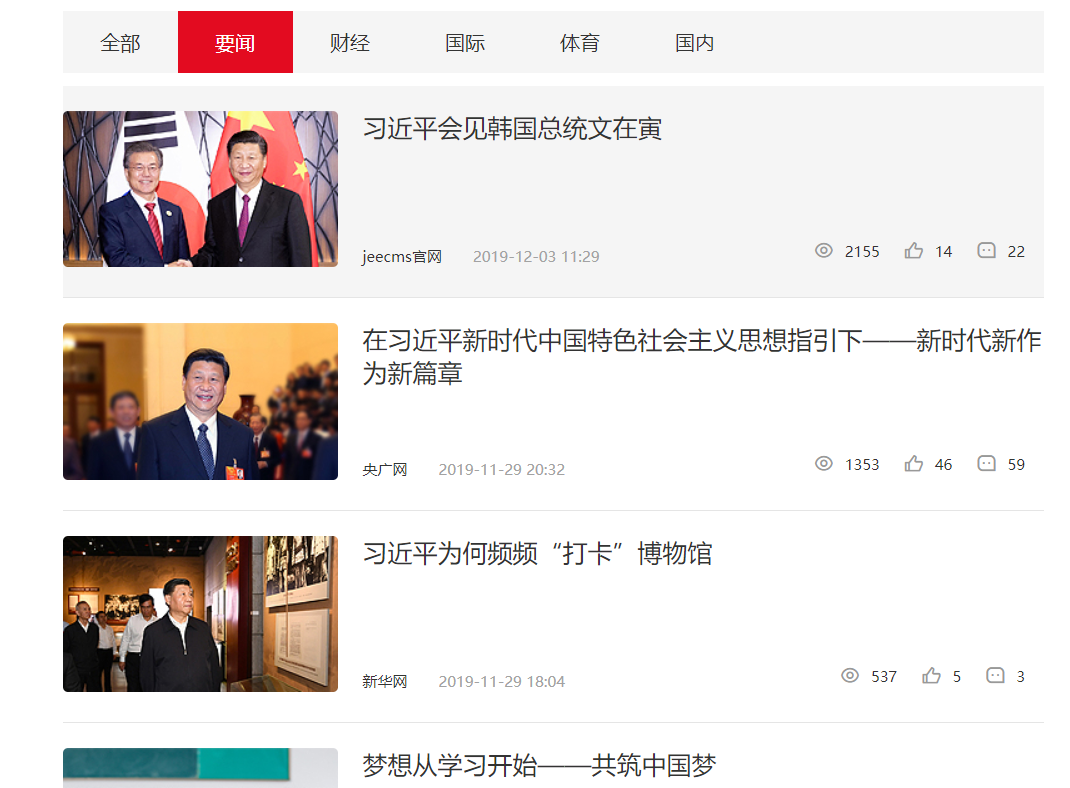The image size is (1070, 788).
Task: Go to the 体育 tab
Action: (x=580, y=43)
